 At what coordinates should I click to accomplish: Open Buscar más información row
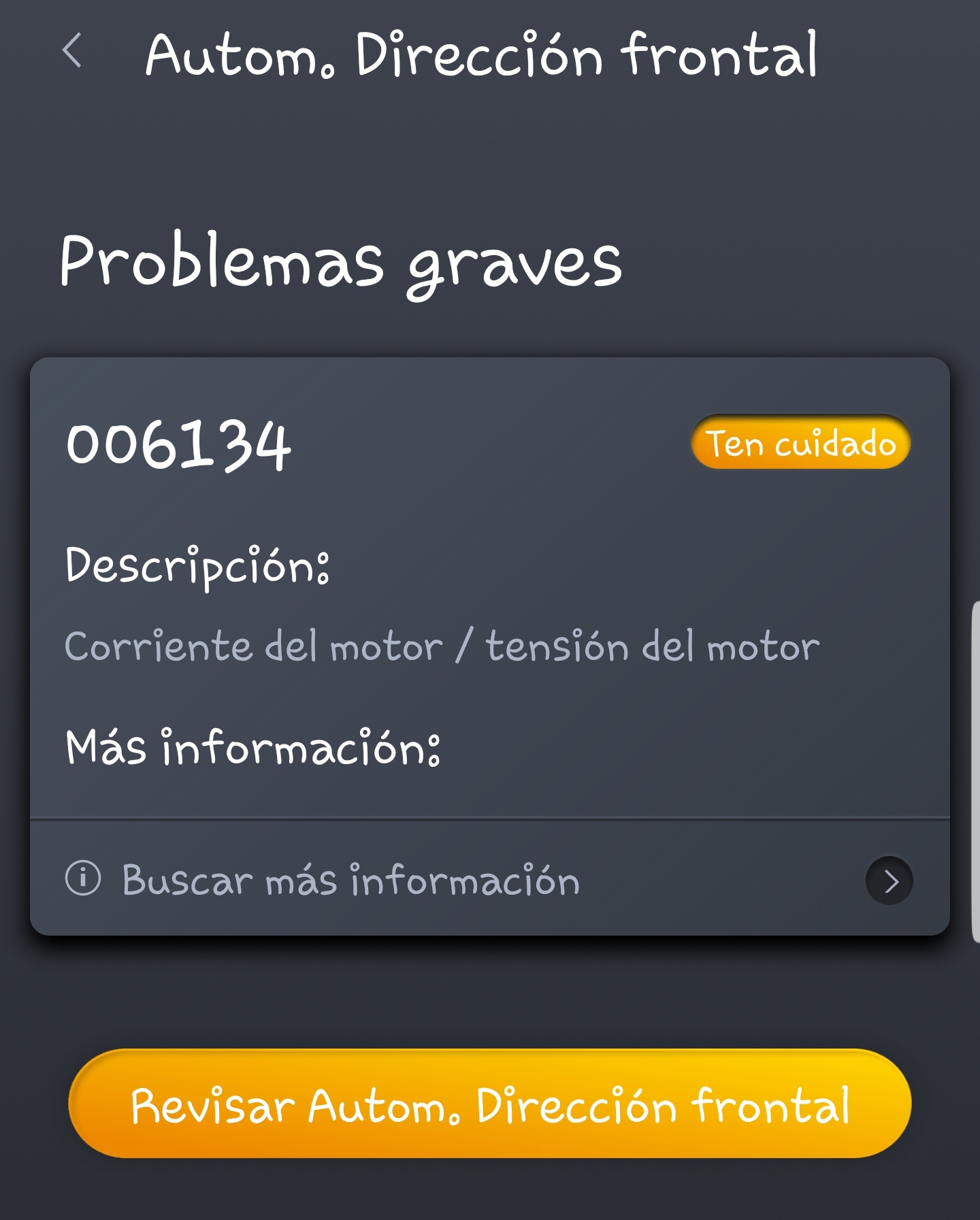click(489, 879)
